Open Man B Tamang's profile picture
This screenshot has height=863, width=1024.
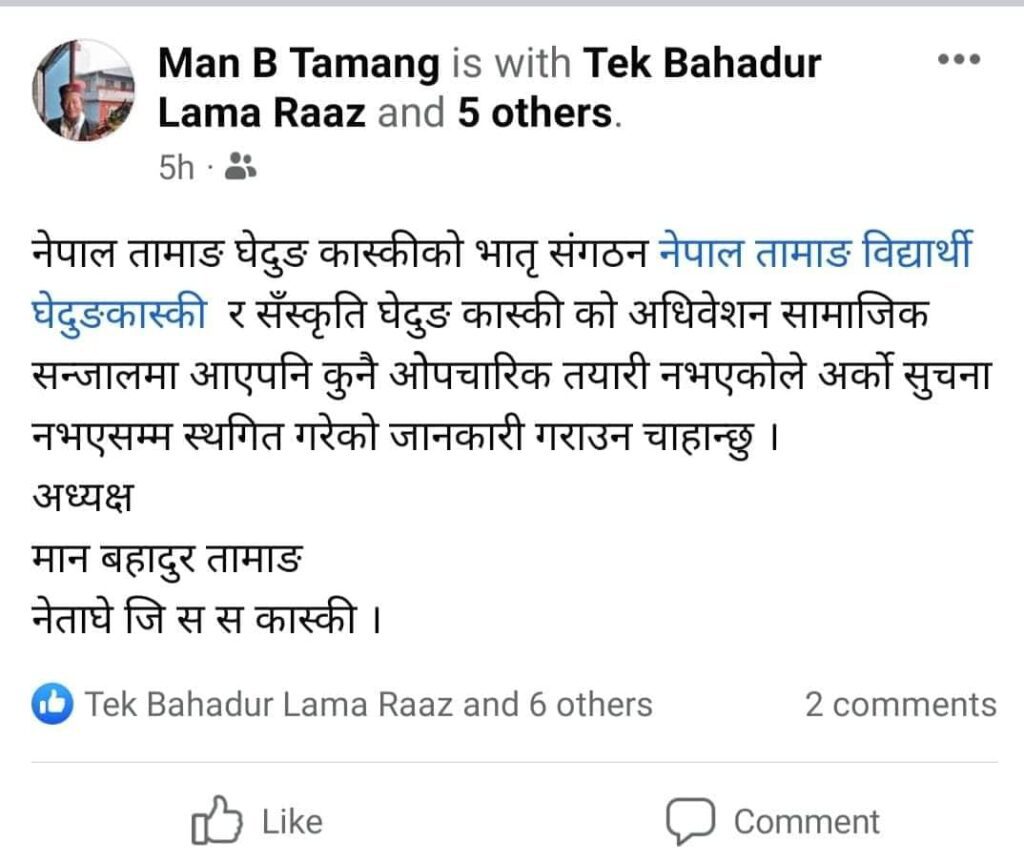coord(84,90)
